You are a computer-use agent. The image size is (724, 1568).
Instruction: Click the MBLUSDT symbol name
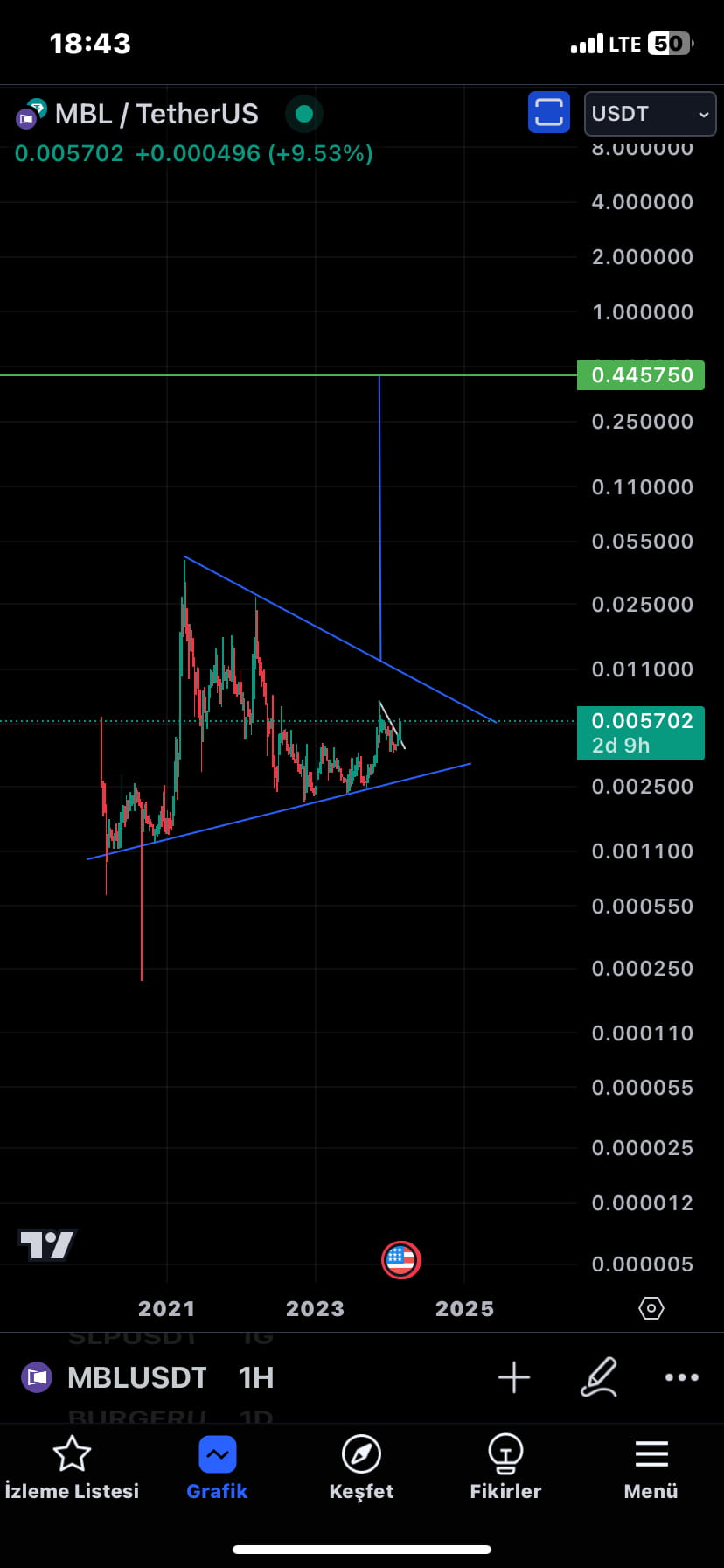click(x=136, y=1377)
